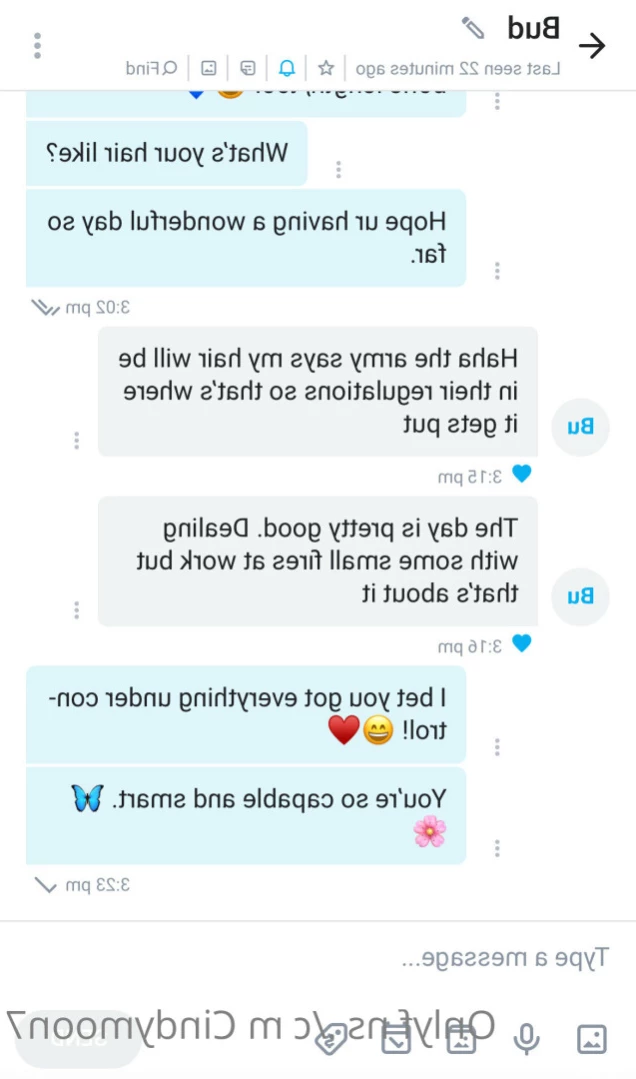Open options for 'What's your hair like?' message
The image size is (636, 1079).
338,169
